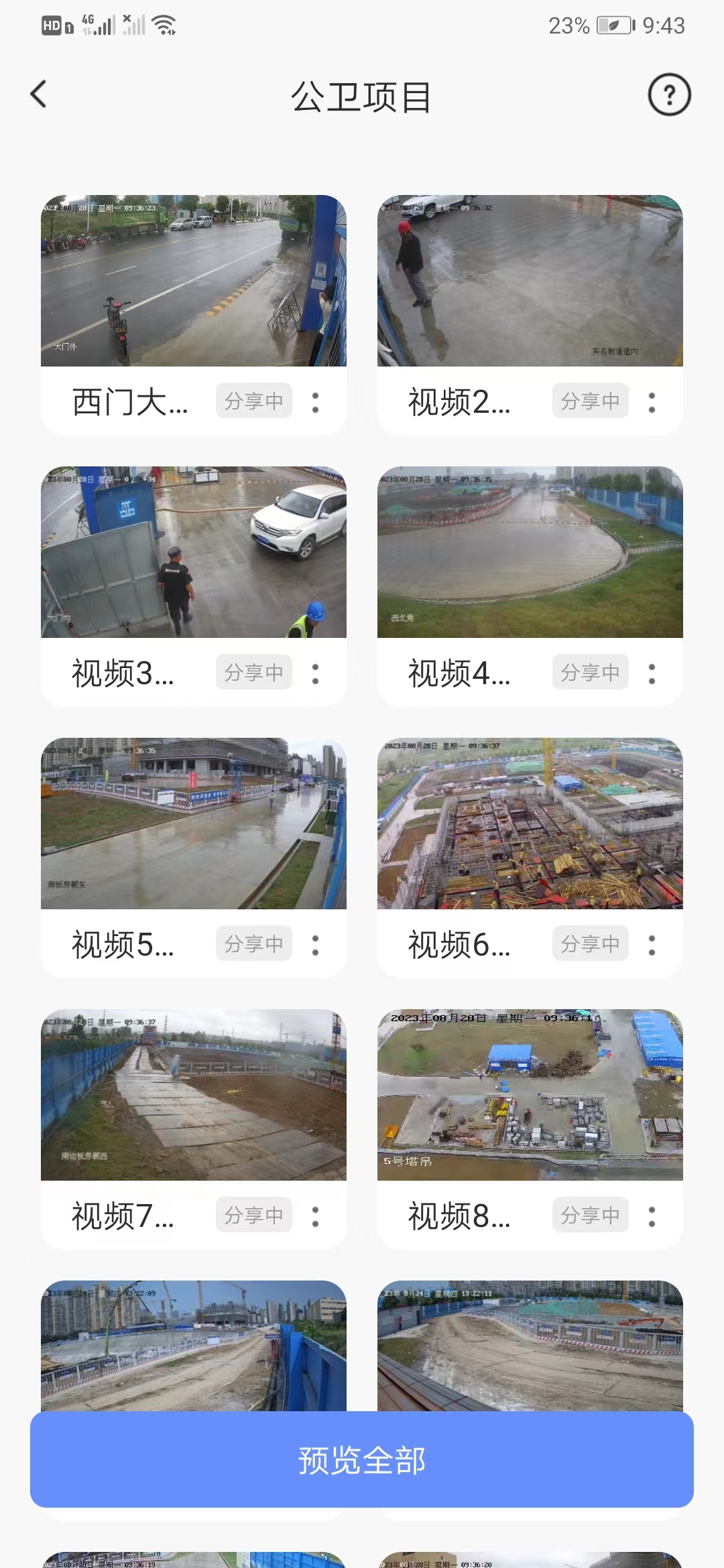Tap the 分享中 tag on 西门大...

253,401
